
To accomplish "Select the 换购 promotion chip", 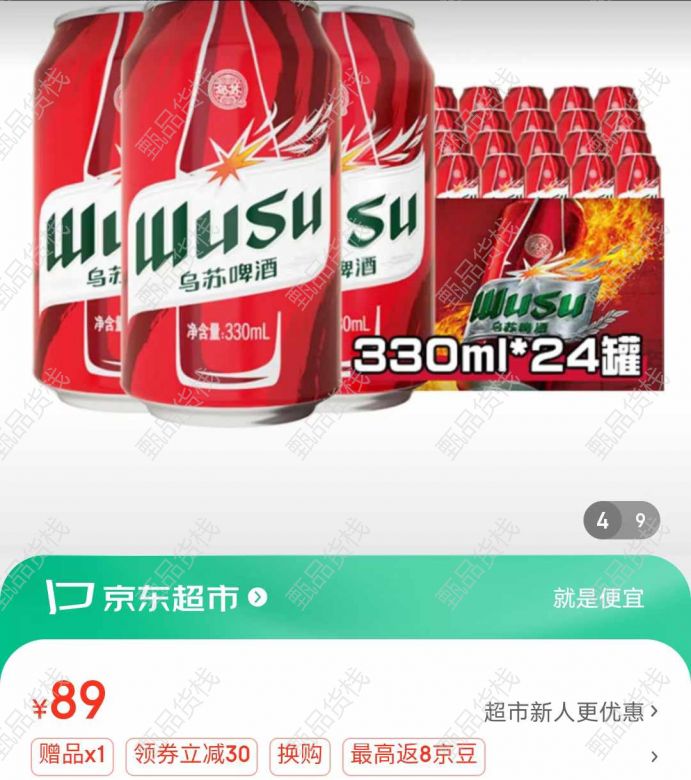I will pos(300,755).
